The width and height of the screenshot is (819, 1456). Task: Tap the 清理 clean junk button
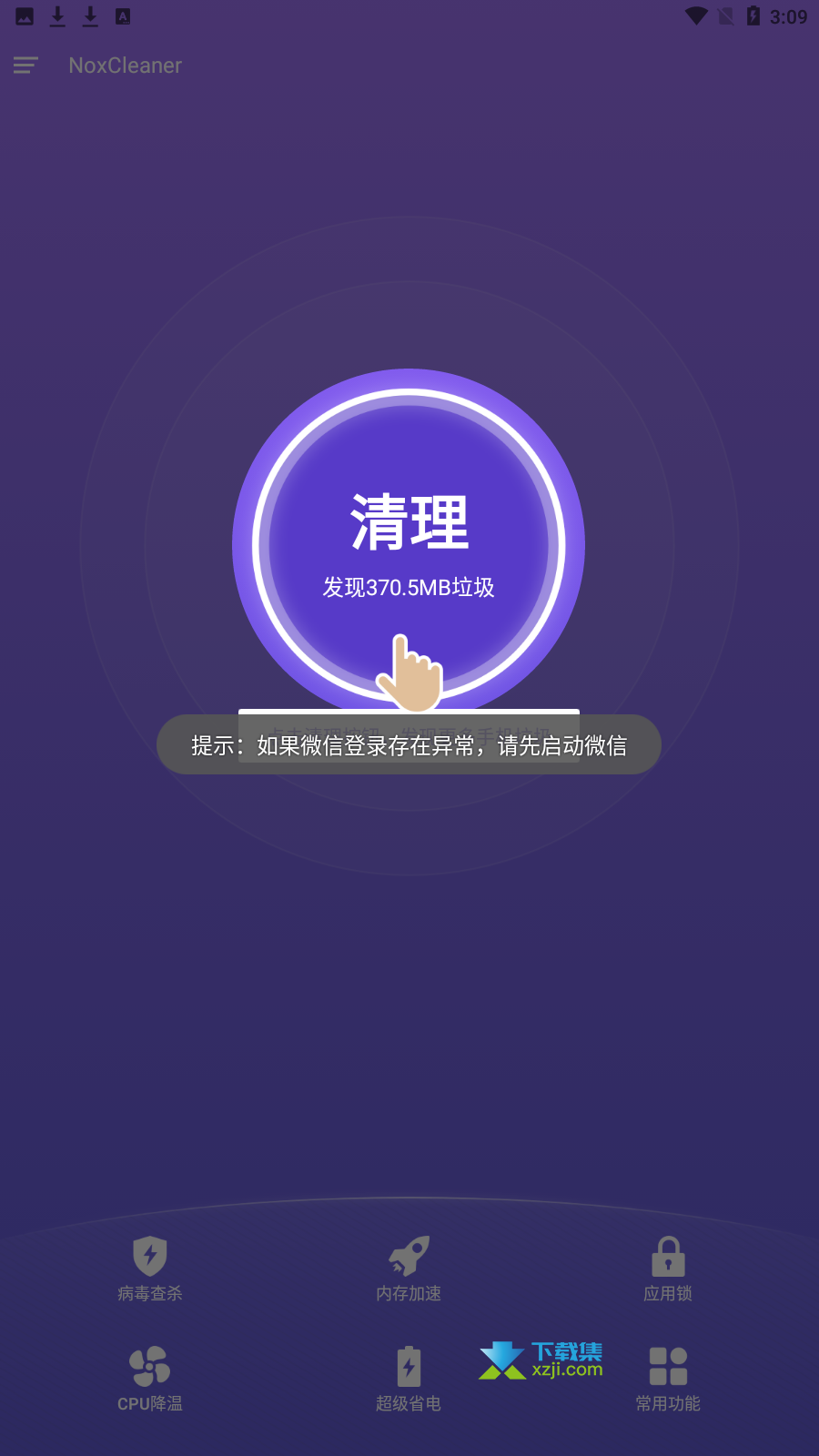409,546
